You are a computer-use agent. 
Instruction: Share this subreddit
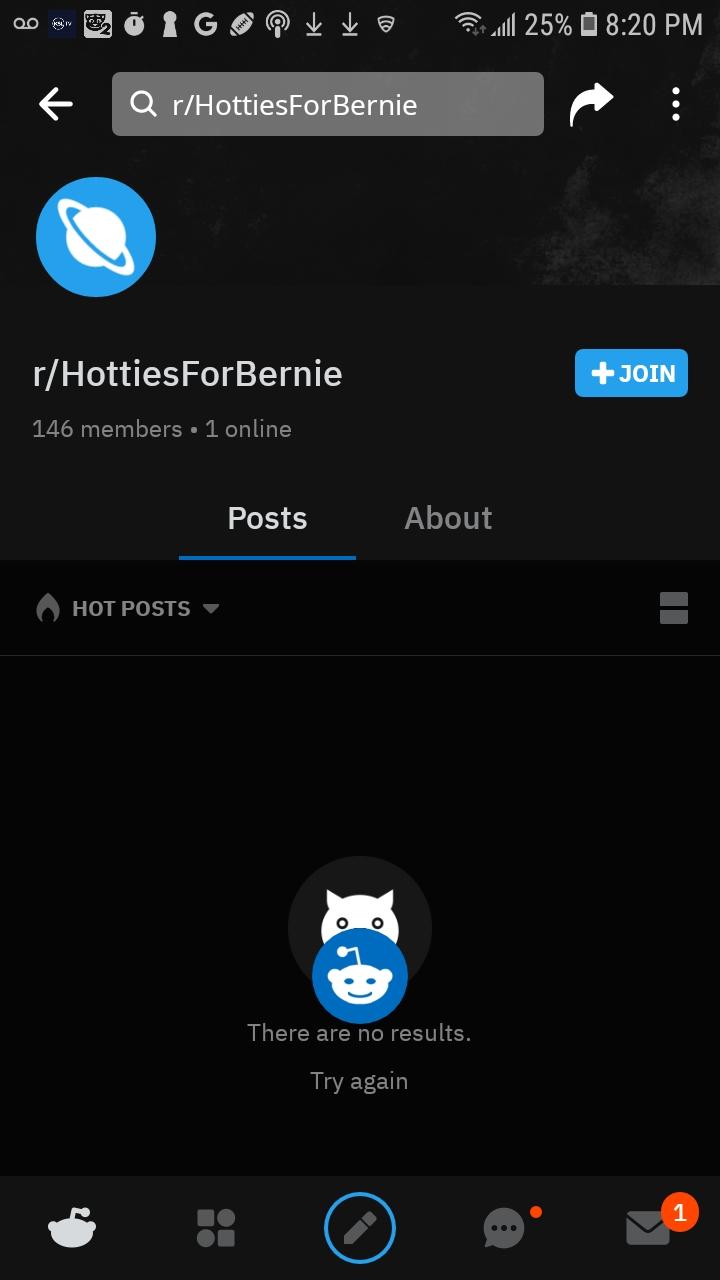pos(591,104)
